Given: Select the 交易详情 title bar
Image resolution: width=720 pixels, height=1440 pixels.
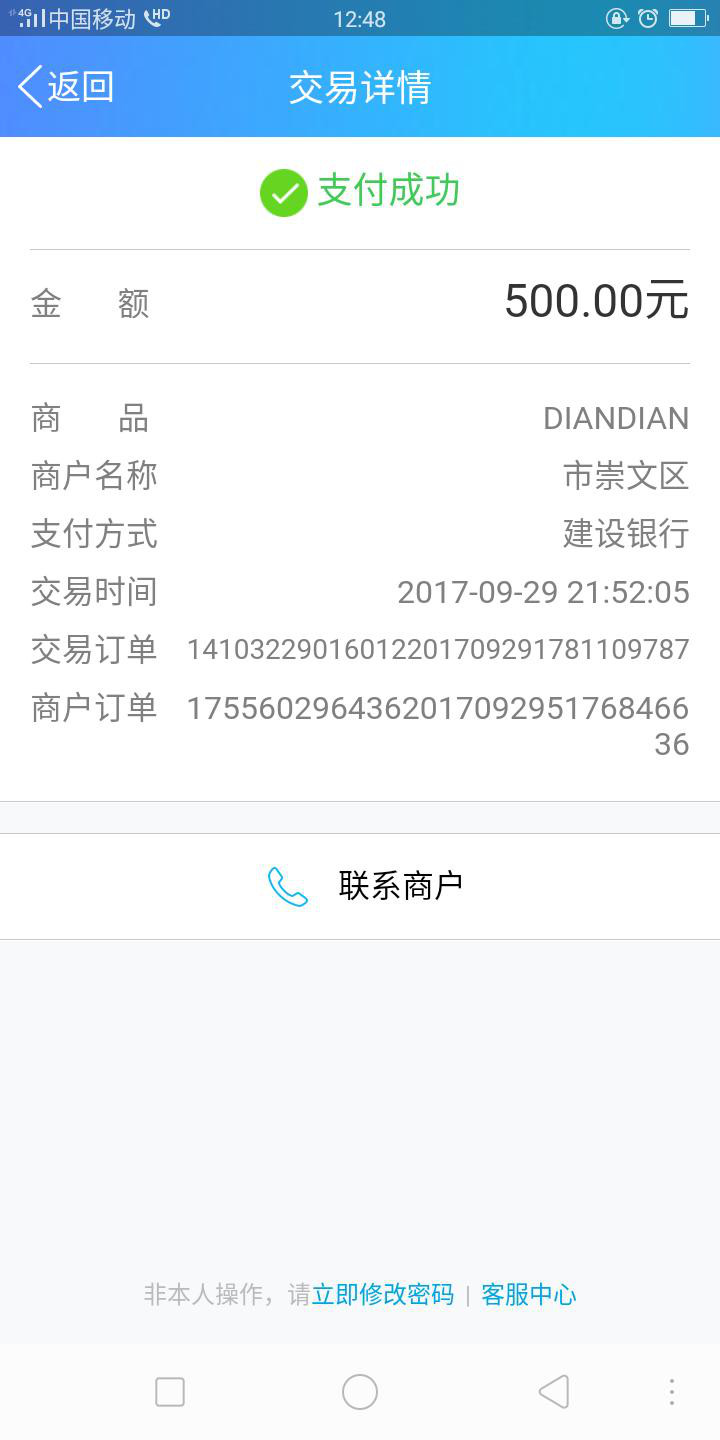Looking at the screenshot, I should click(360, 87).
